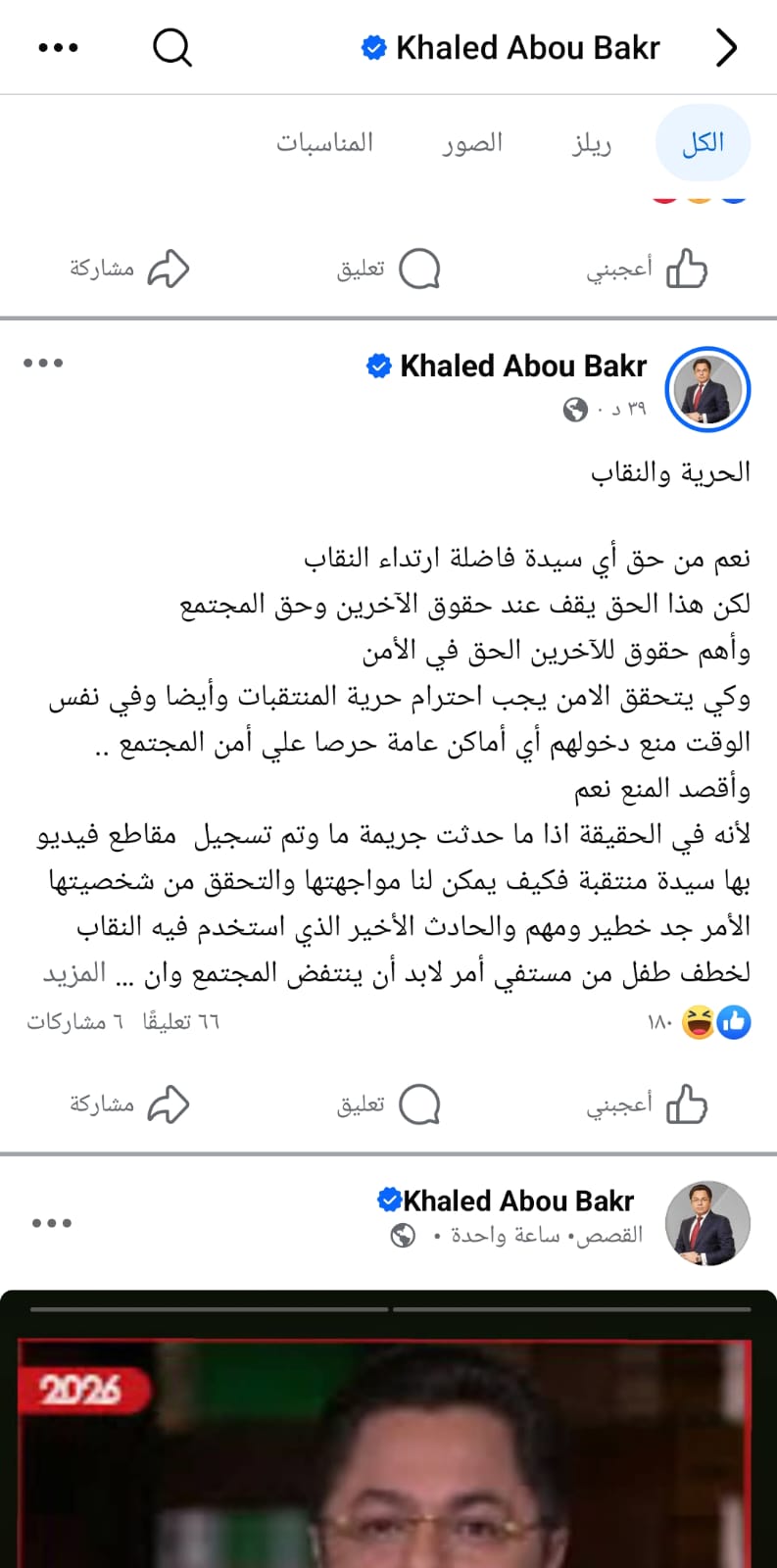The width and height of the screenshot is (777, 1568).
Task: Tap the profile picture on الحرية والنقاب post
Action: pyautogui.click(x=707, y=389)
